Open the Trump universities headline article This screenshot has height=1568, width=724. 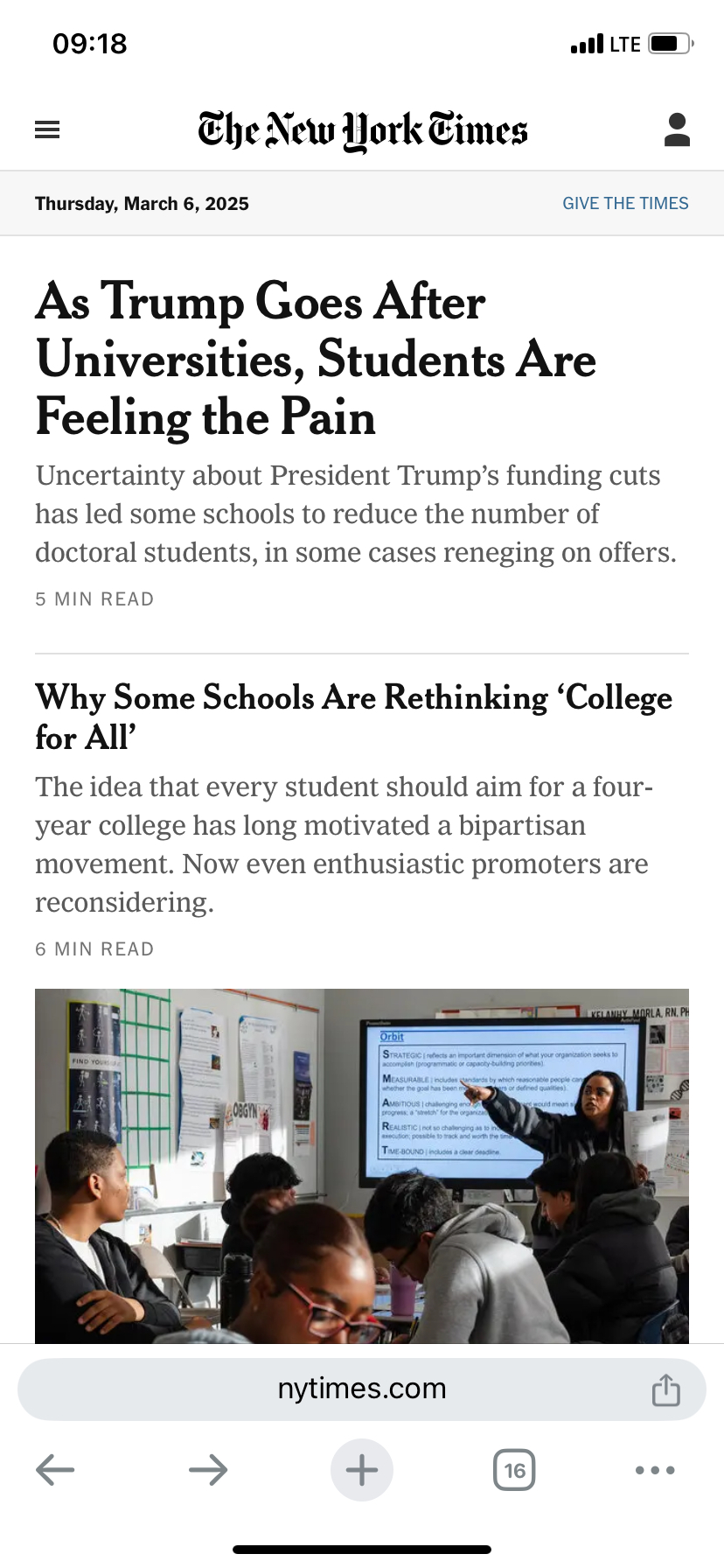point(315,360)
